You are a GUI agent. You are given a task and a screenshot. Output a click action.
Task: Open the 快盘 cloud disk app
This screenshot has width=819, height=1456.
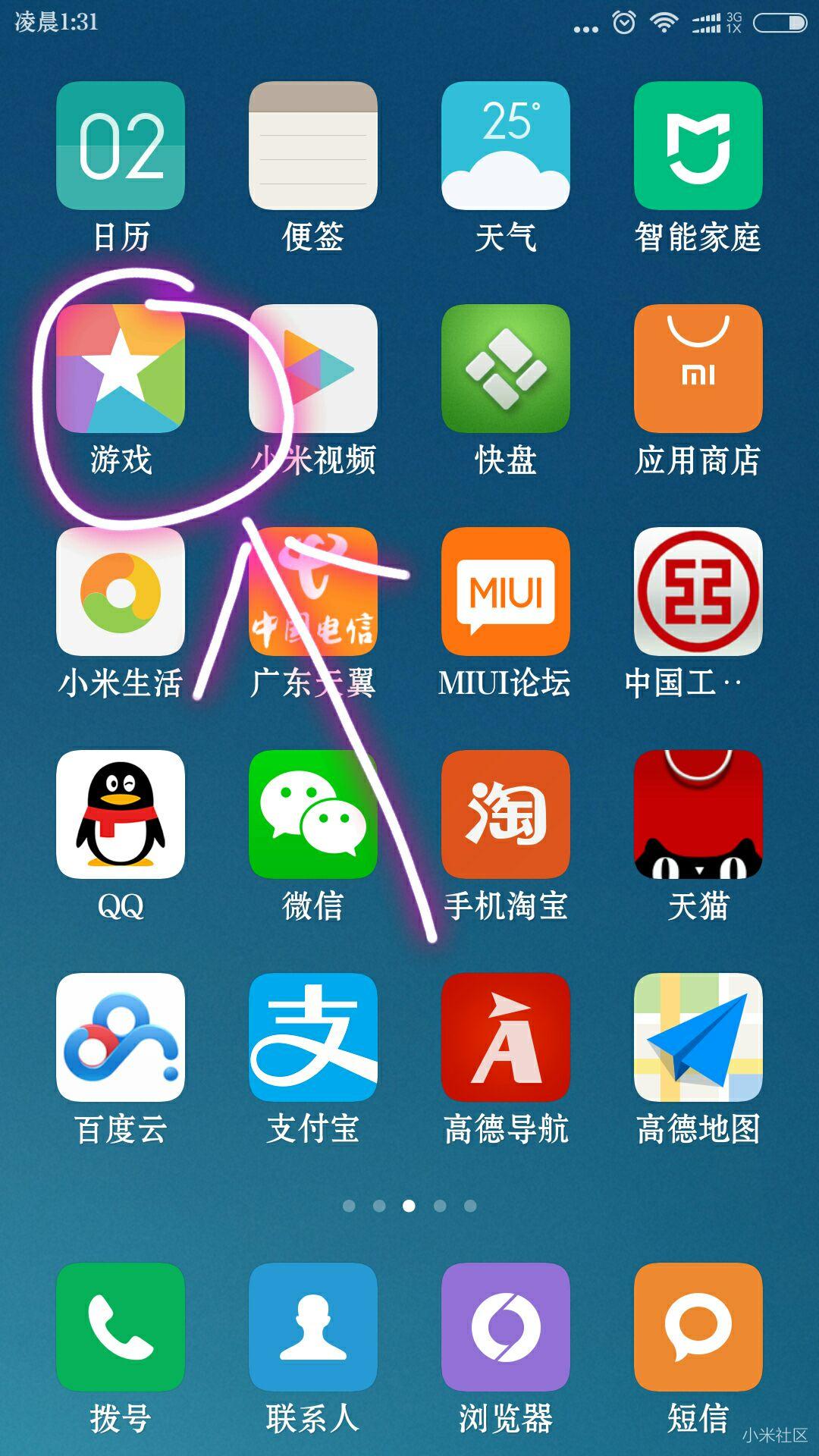click(506, 369)
